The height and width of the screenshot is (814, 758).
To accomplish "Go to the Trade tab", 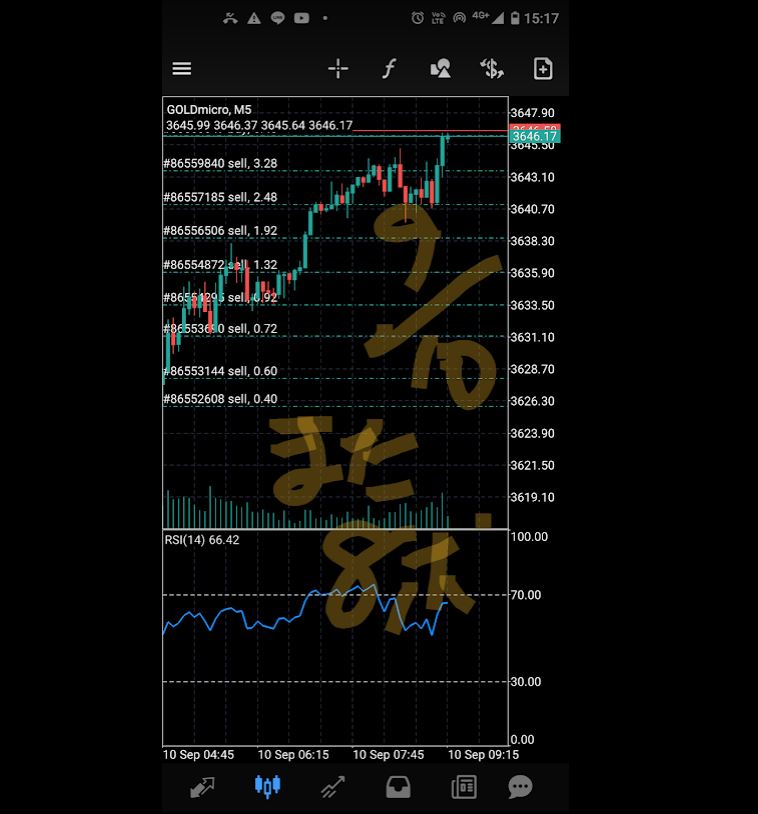I will coord(332,787).
